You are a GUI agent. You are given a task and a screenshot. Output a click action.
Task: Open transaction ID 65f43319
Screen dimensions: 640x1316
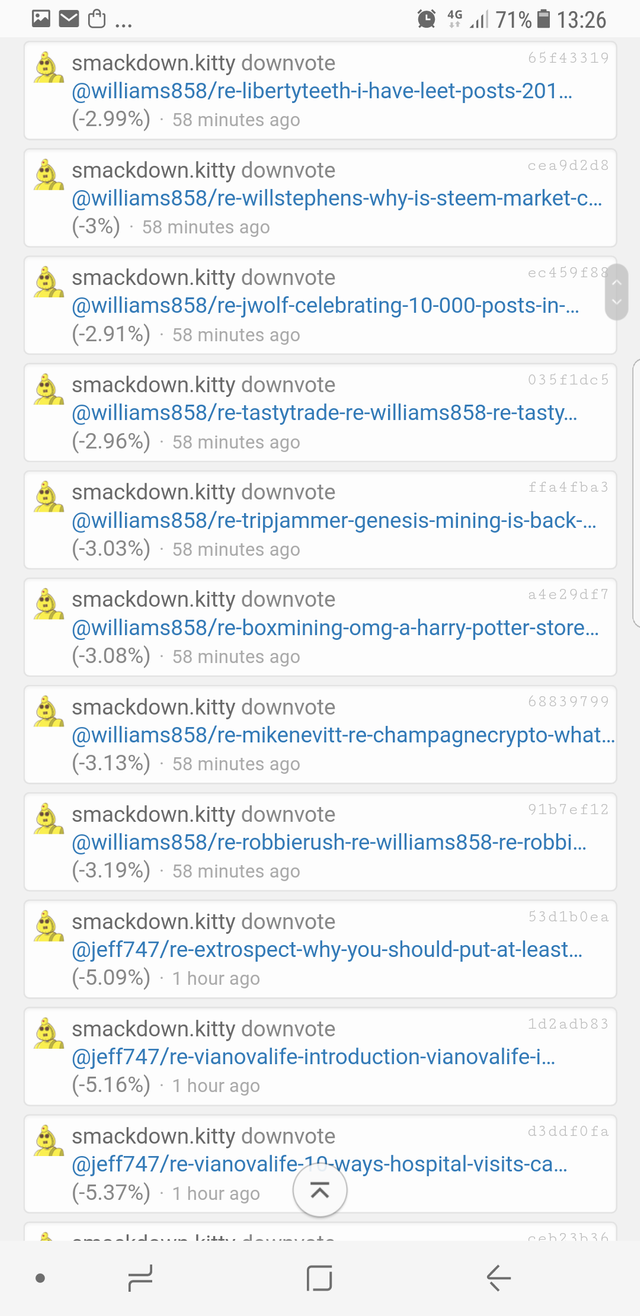568,58
